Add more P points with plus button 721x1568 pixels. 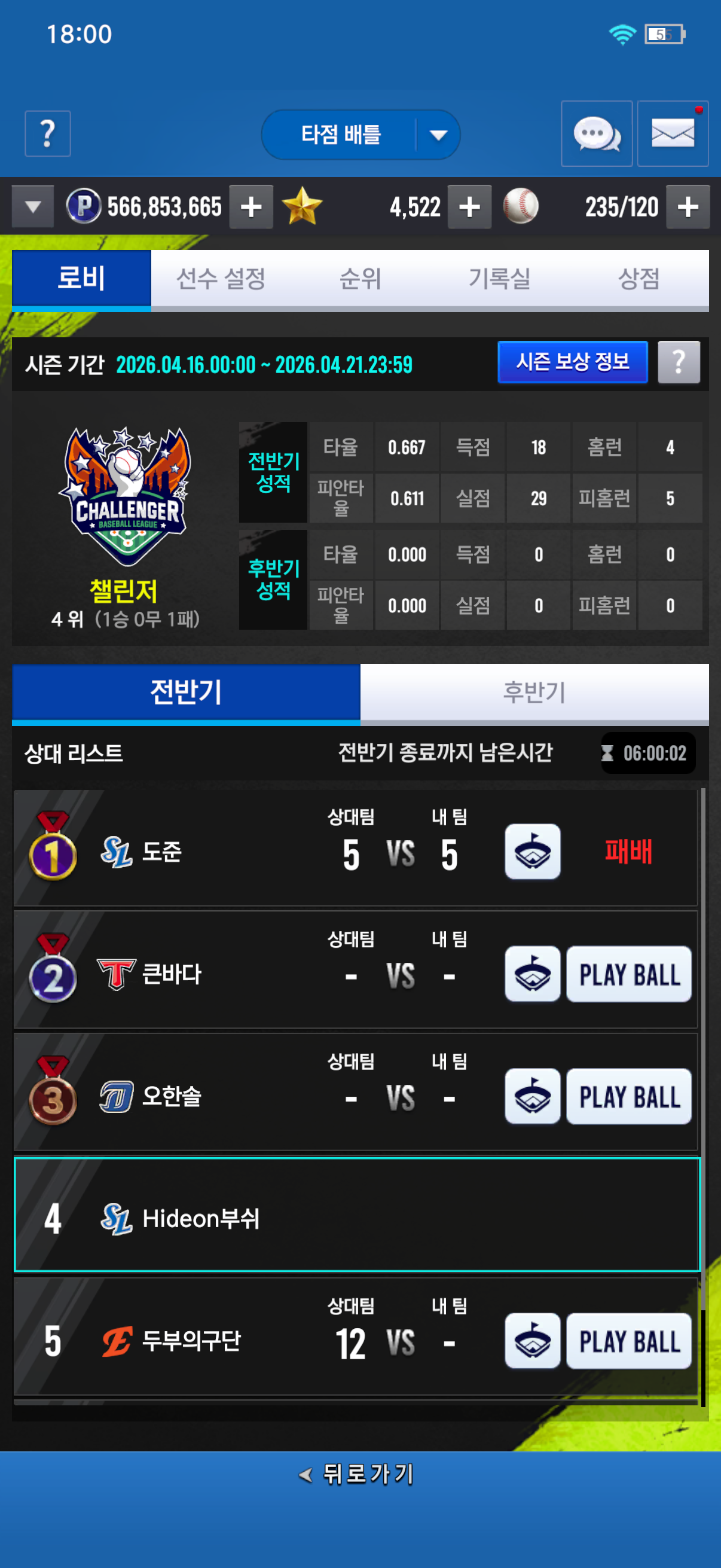250,207
